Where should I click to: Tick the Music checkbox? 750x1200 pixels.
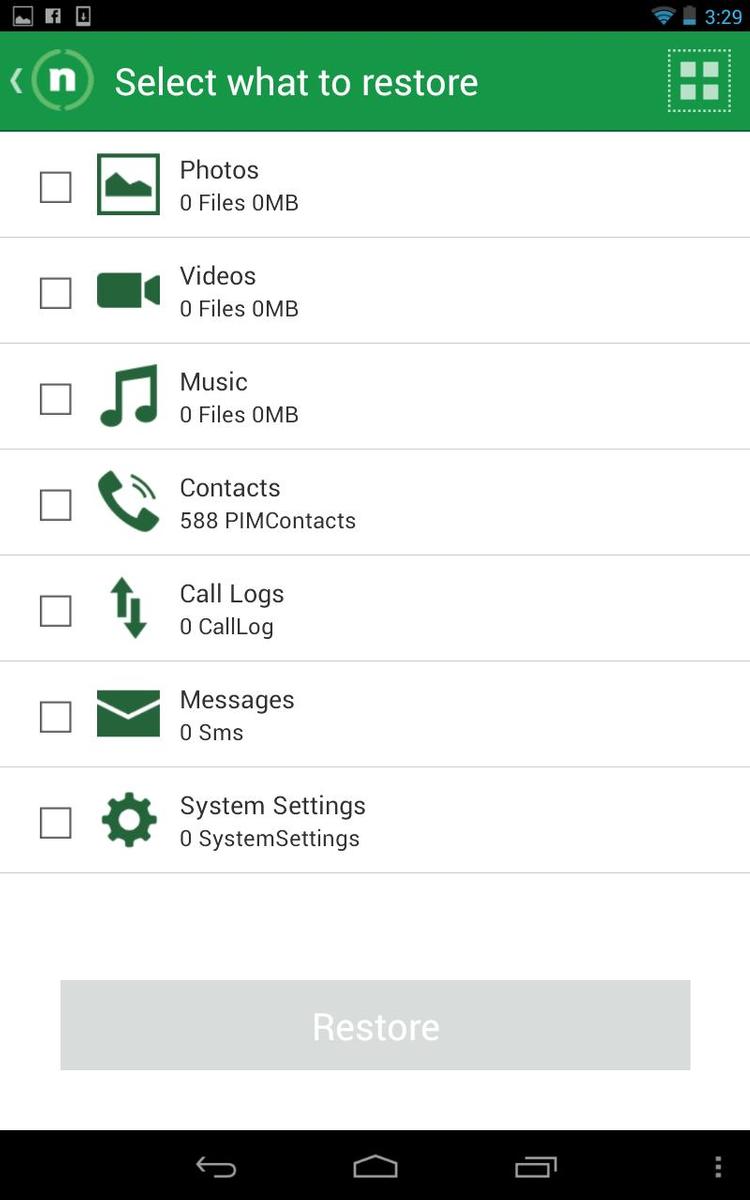click(55, 398)
